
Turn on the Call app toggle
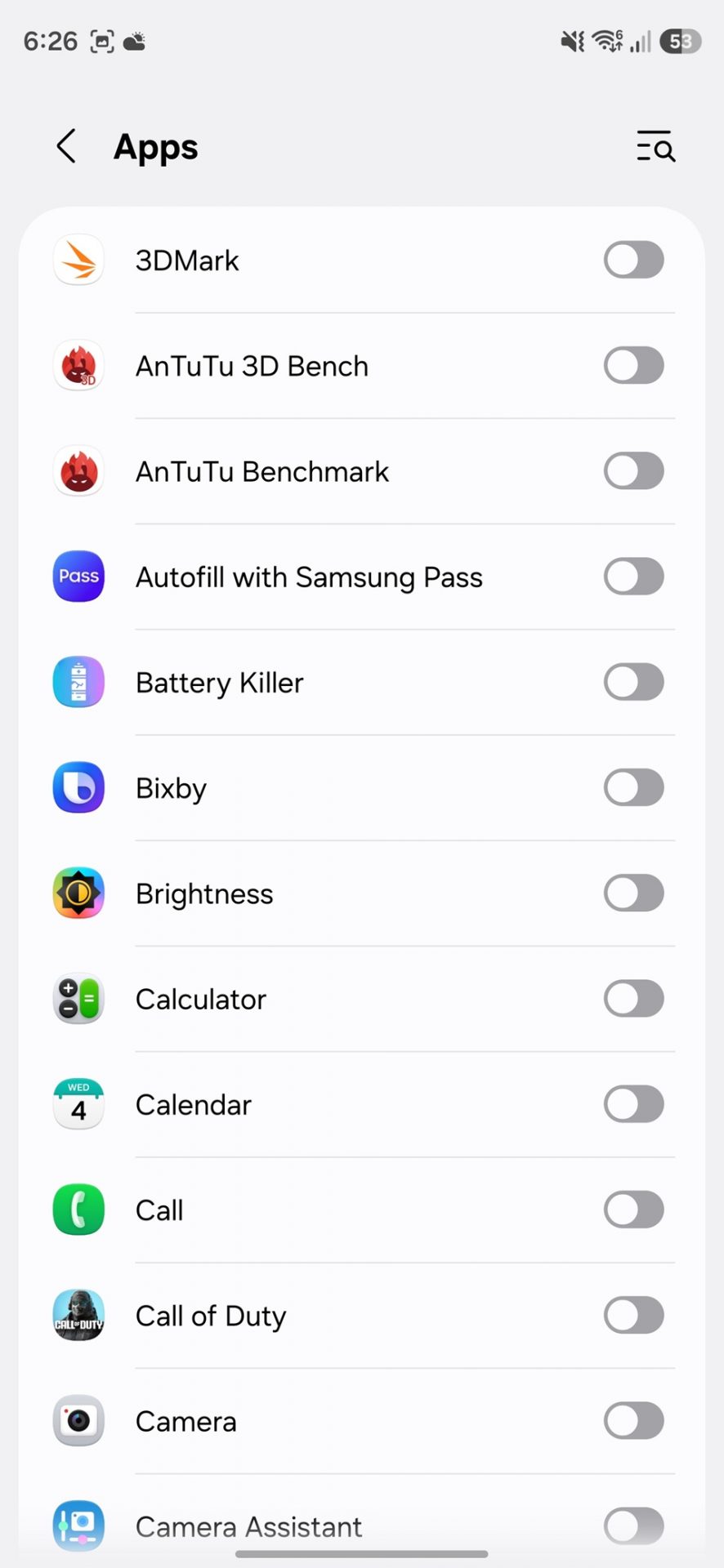point(633,1209)
